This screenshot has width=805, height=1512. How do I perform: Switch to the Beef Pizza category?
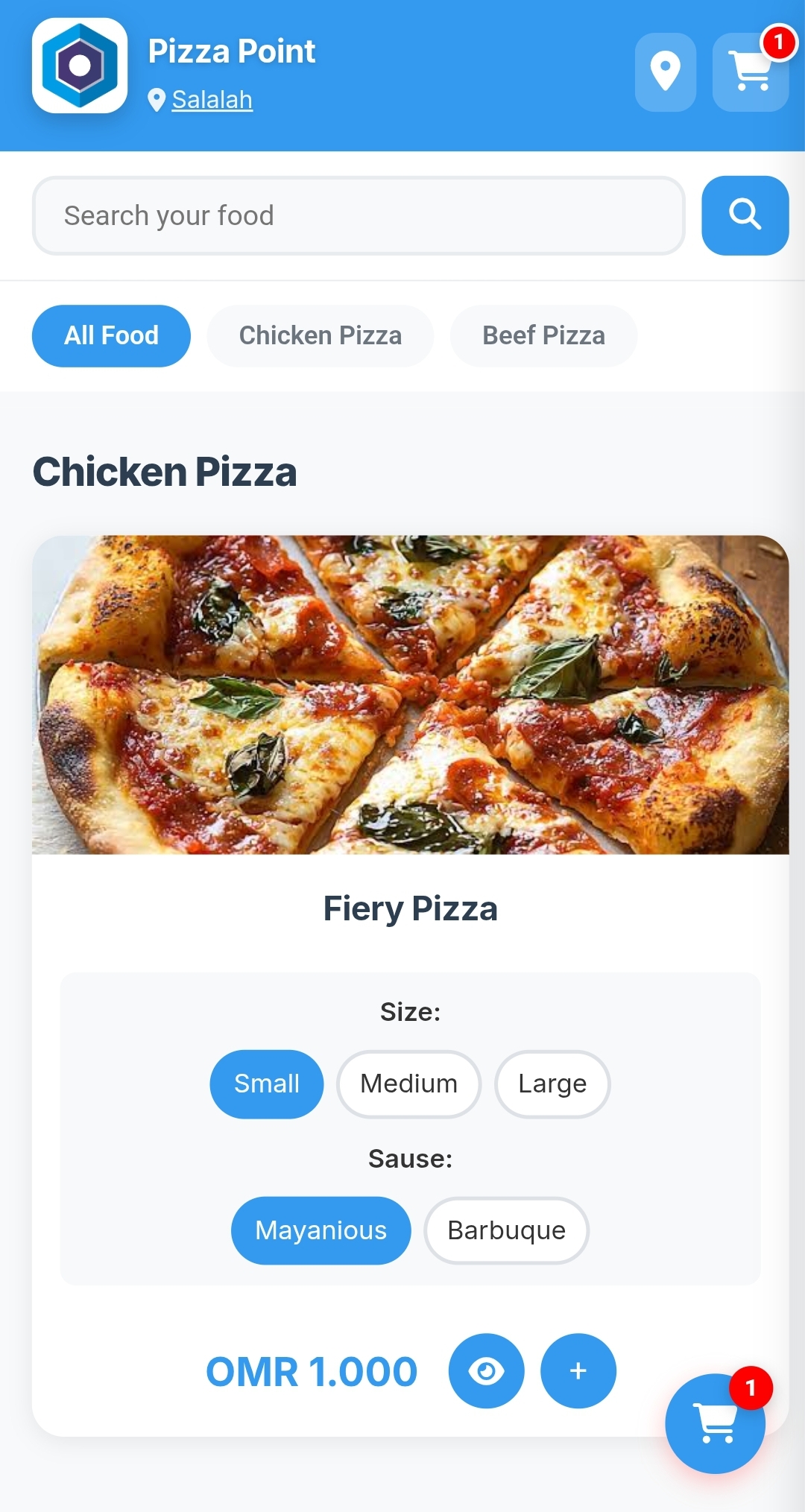pos(543,335)
